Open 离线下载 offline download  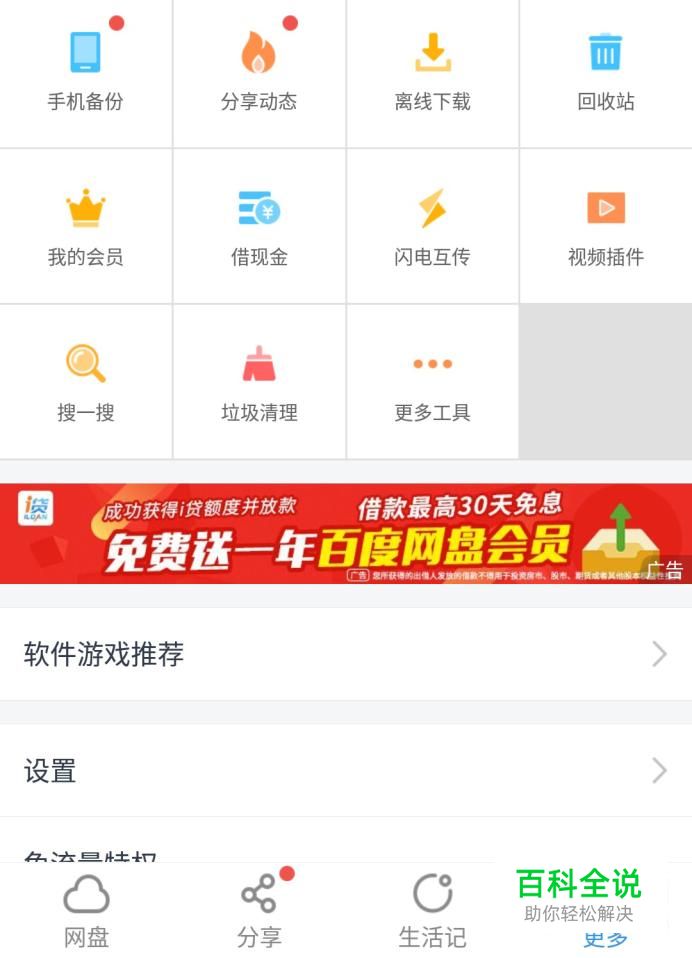tap(432, 72)
